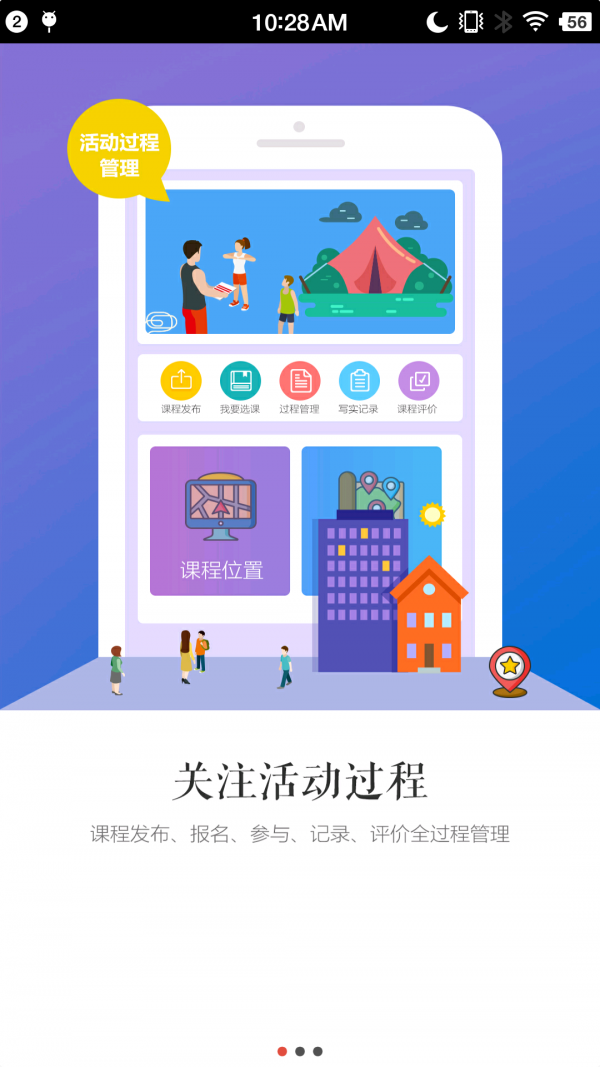Jump to the third page indicator dot
The height and width of the screenshot is (1067, 600).
[318, 1051]
